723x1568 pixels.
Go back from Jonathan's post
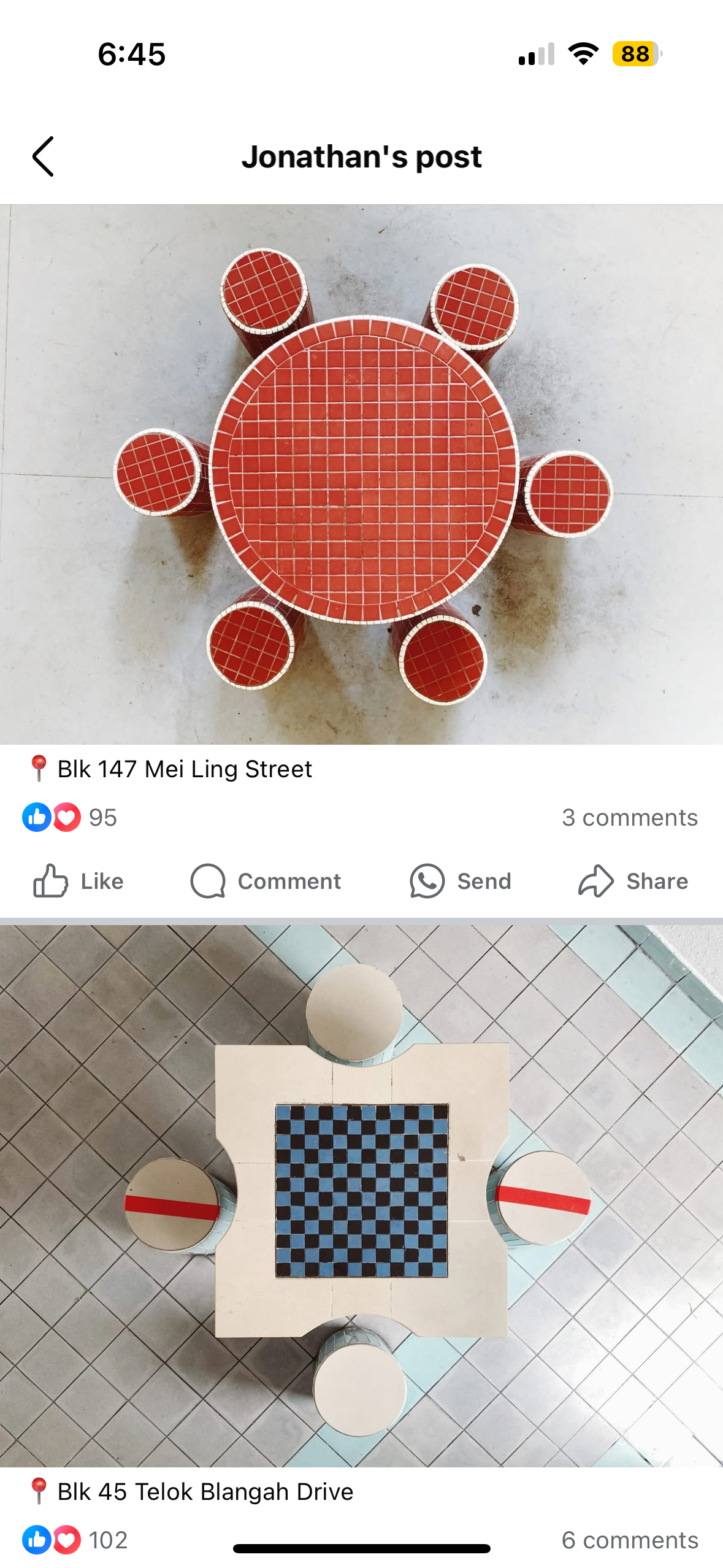(43, 157)
